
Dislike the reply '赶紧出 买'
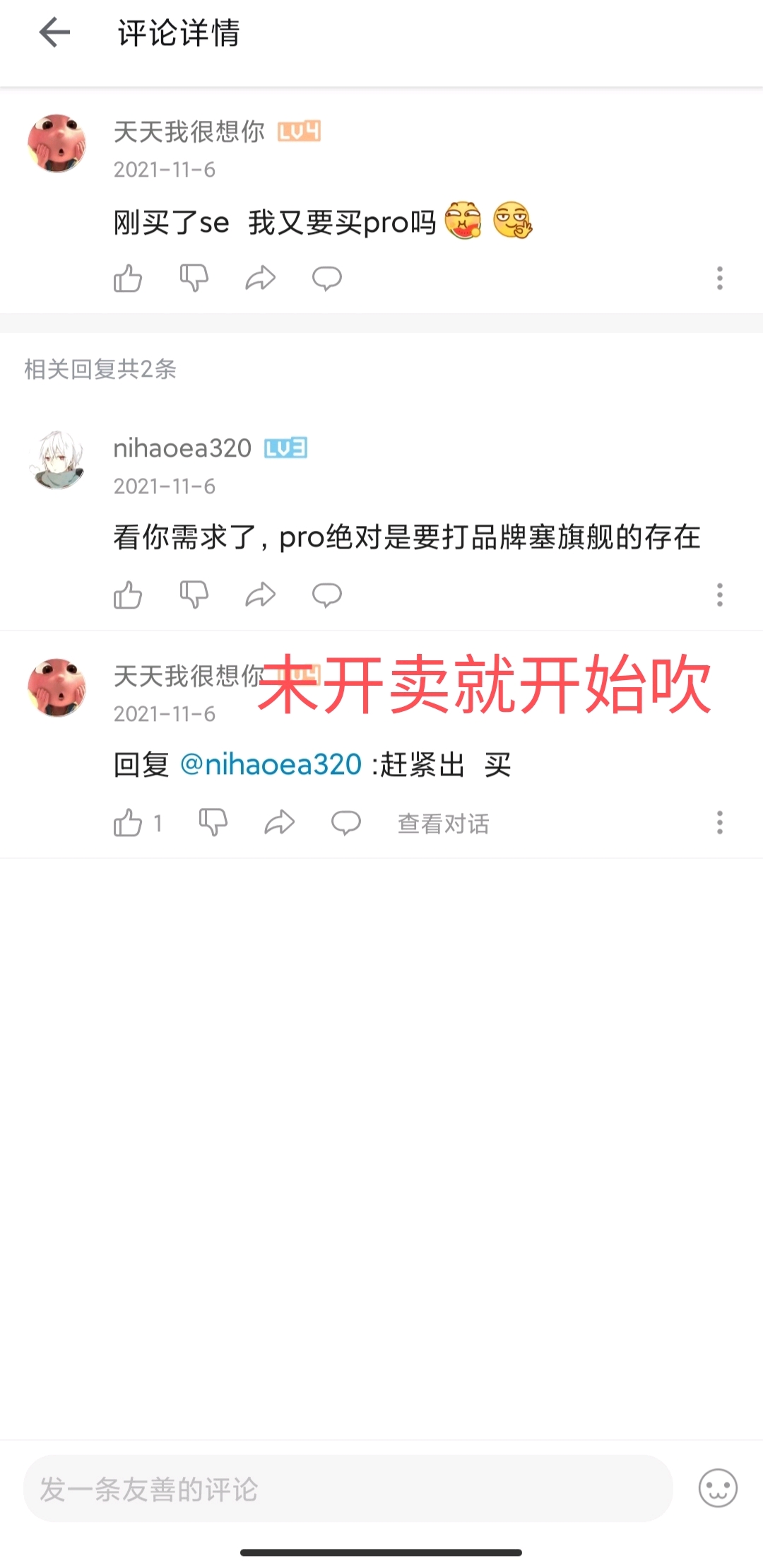(213, 823)
